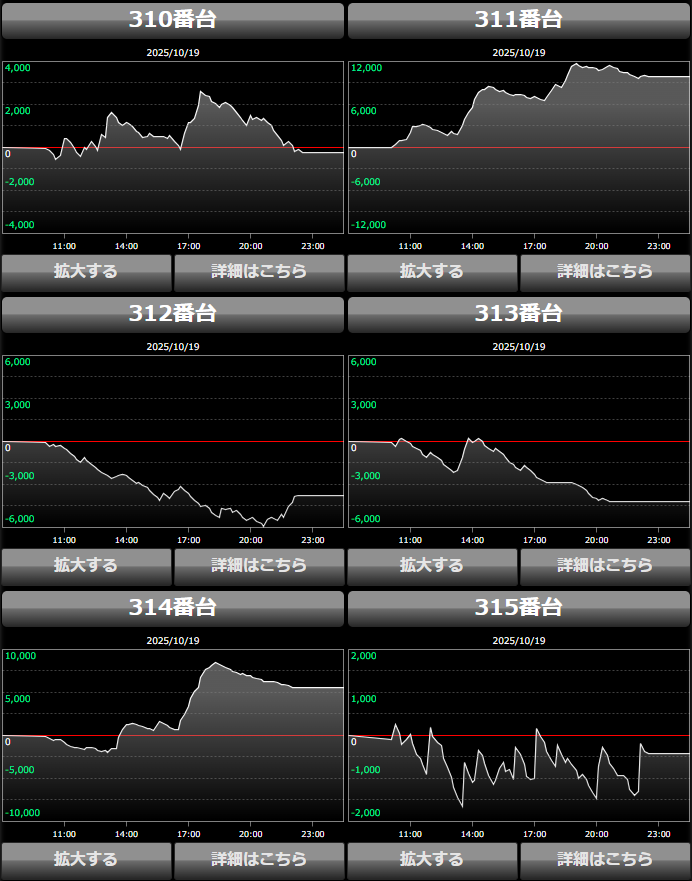The width and height of the screenshot is (692, 881).
Task: Open 詳細はこちら under 312番台
Action: pos(259,565)
